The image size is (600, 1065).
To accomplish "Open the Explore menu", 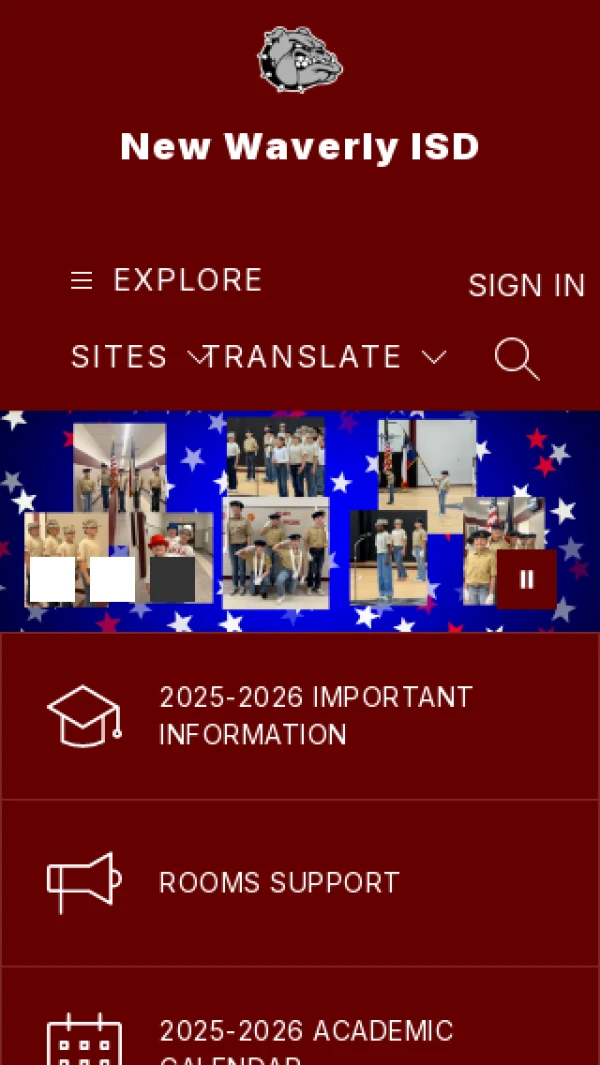I will [x=167, y=280].
